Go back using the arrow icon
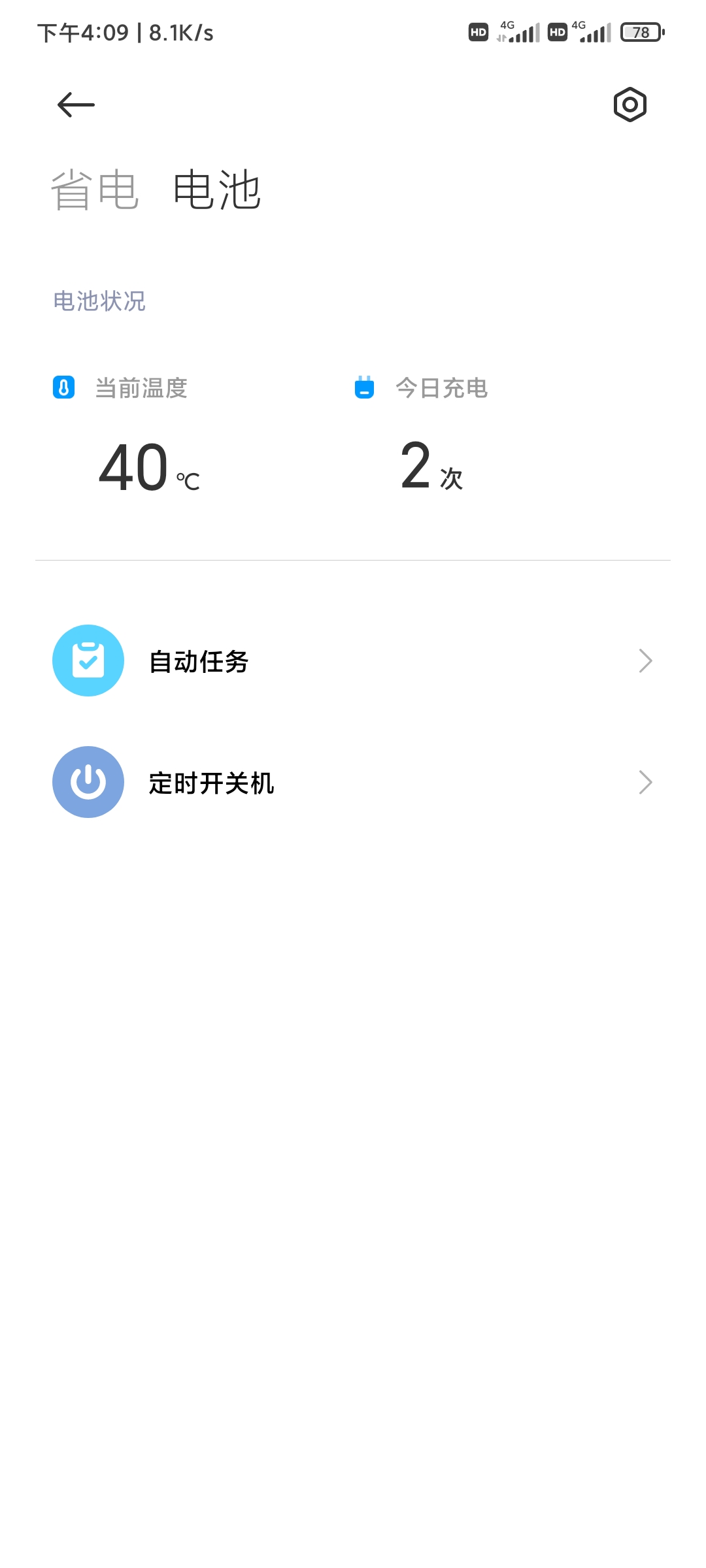The height and width of the screenshot is (1568, 706). 76,105
